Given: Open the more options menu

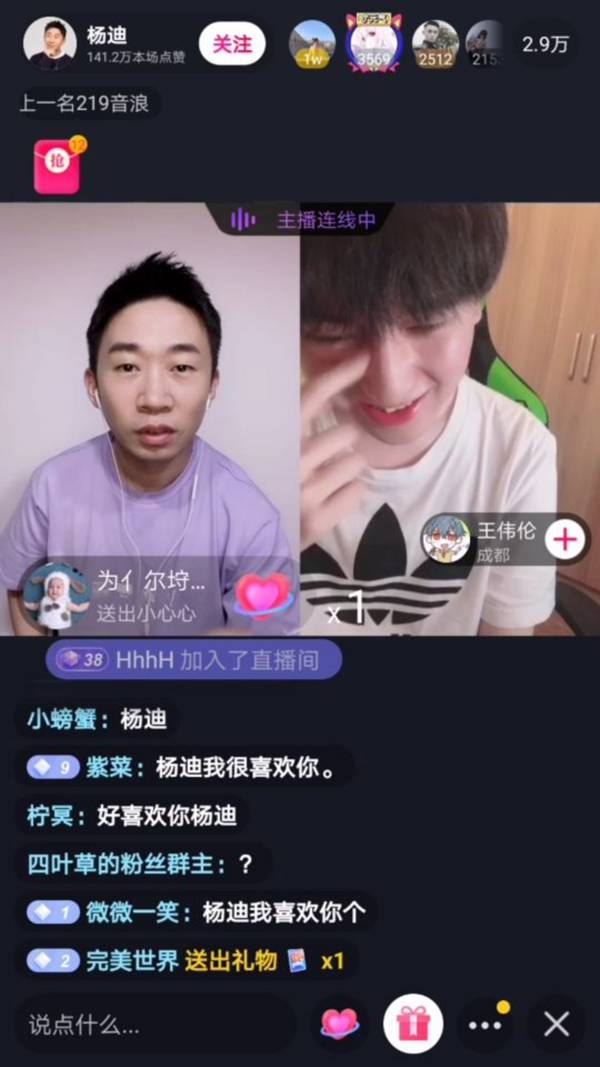Looking at the screenshot, I should point(485,1024).
